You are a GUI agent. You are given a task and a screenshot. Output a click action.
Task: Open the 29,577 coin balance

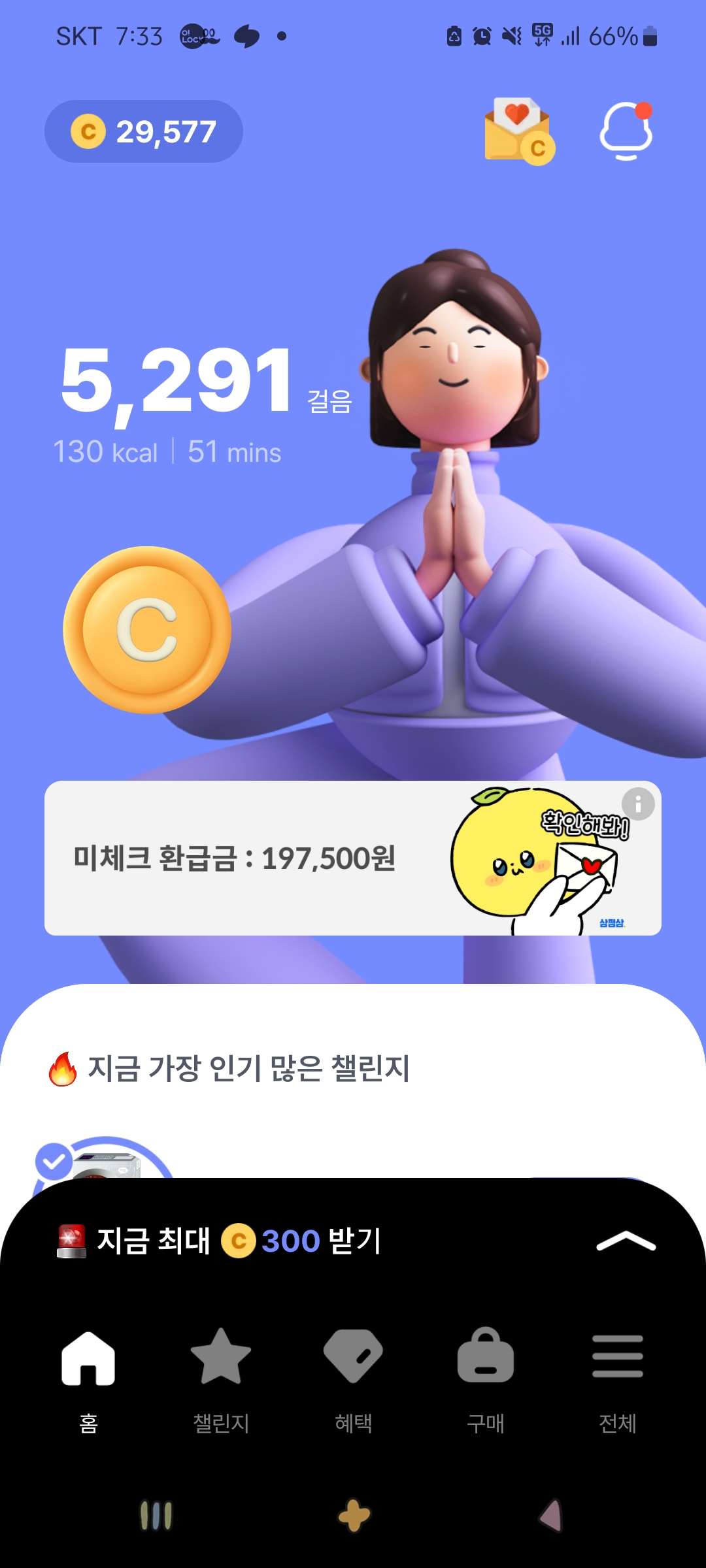(x=144, y=131)
